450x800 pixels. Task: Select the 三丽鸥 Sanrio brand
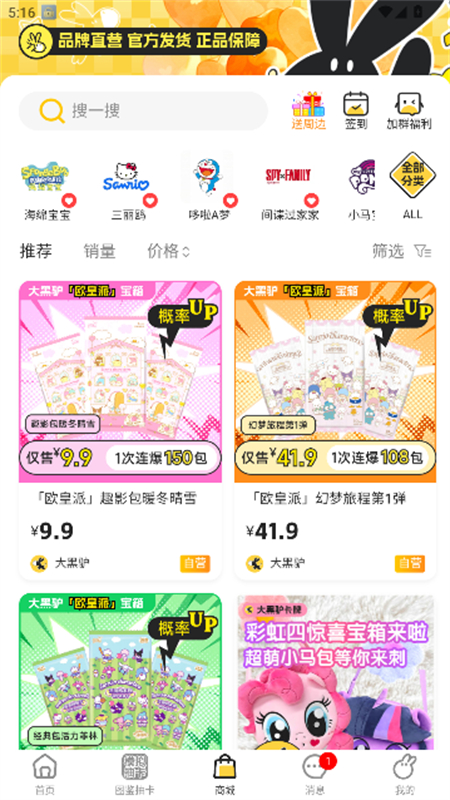coord(128,187)
